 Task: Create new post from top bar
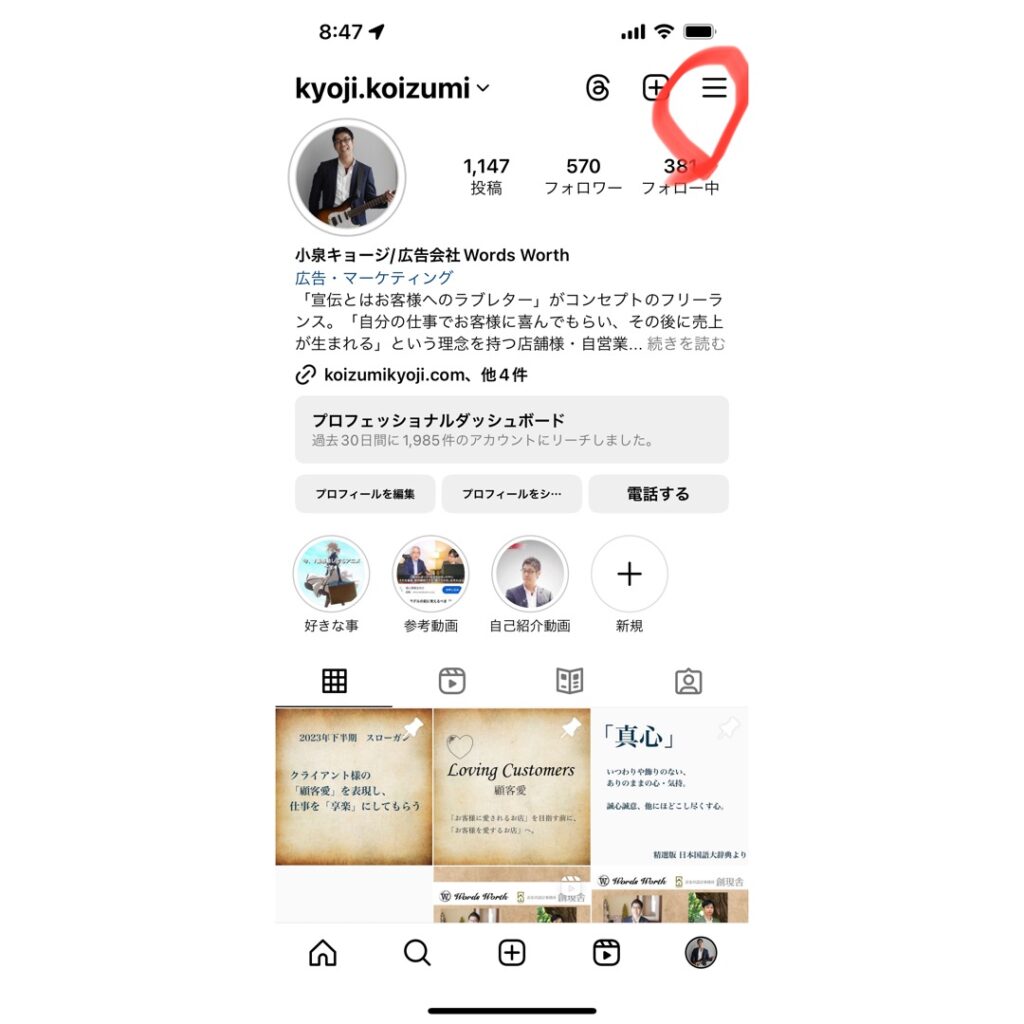655,88
